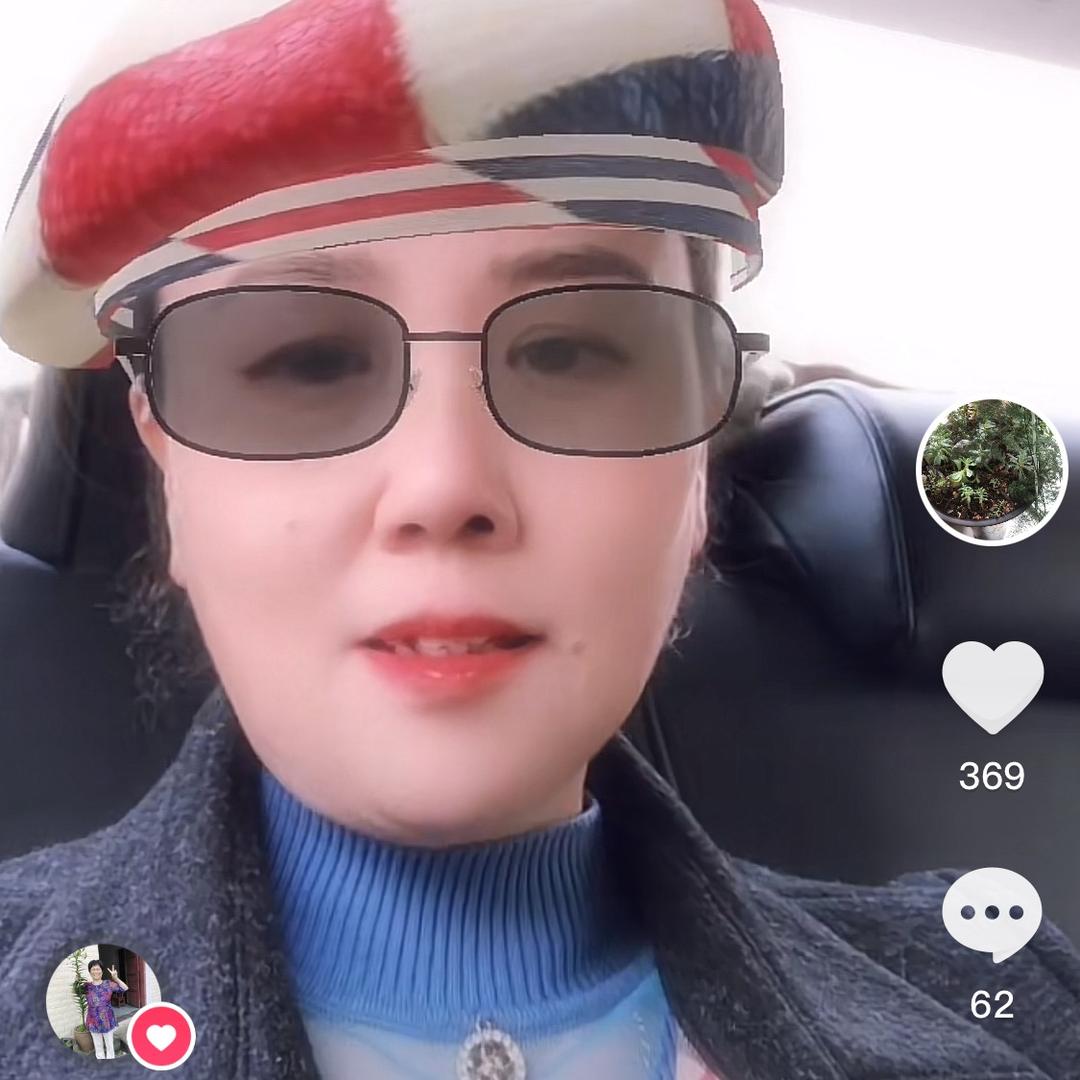Open the comments speech bubble

pyautogui.click(x=992, y=913)
